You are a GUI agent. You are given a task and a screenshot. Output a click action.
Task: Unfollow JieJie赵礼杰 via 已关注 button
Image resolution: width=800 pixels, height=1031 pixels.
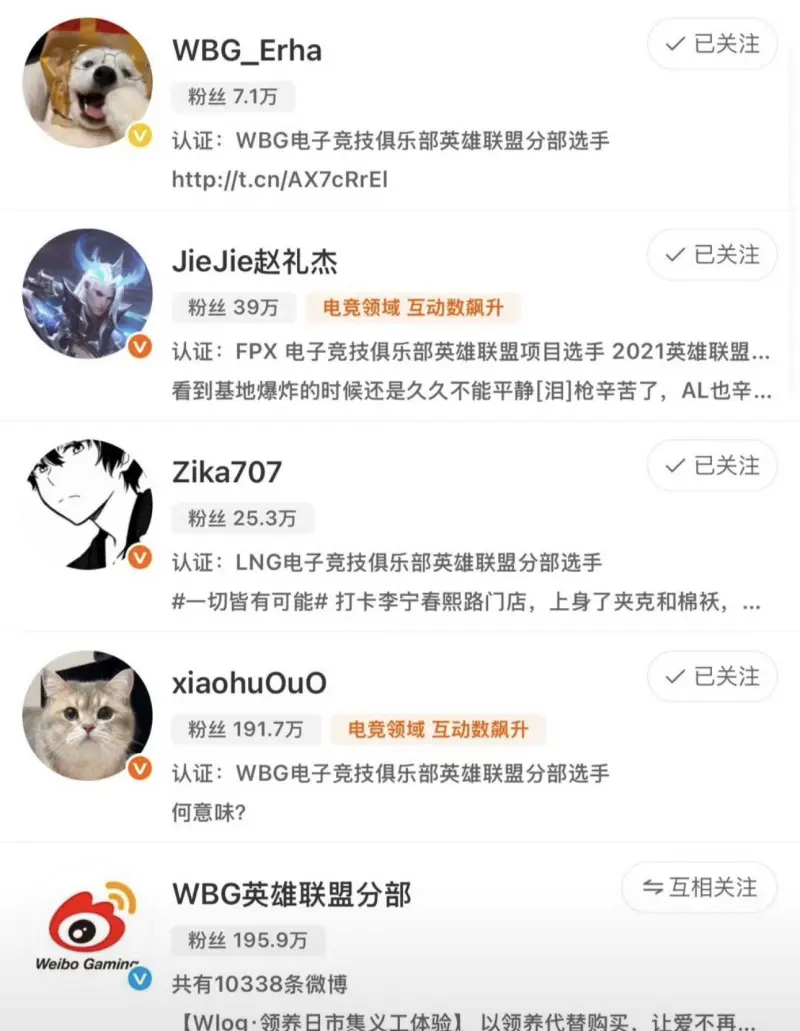[x=711, y=255]
